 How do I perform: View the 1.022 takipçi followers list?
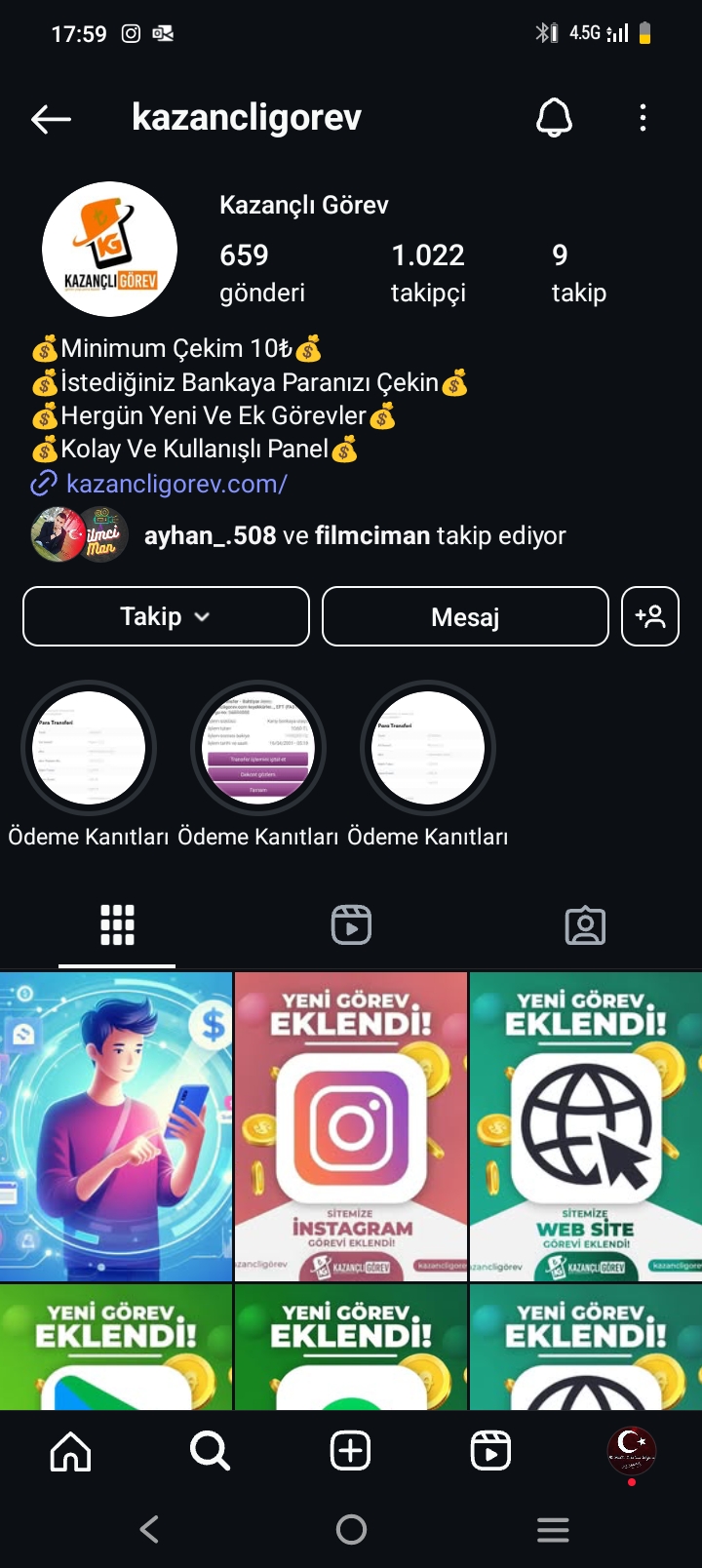428,273
